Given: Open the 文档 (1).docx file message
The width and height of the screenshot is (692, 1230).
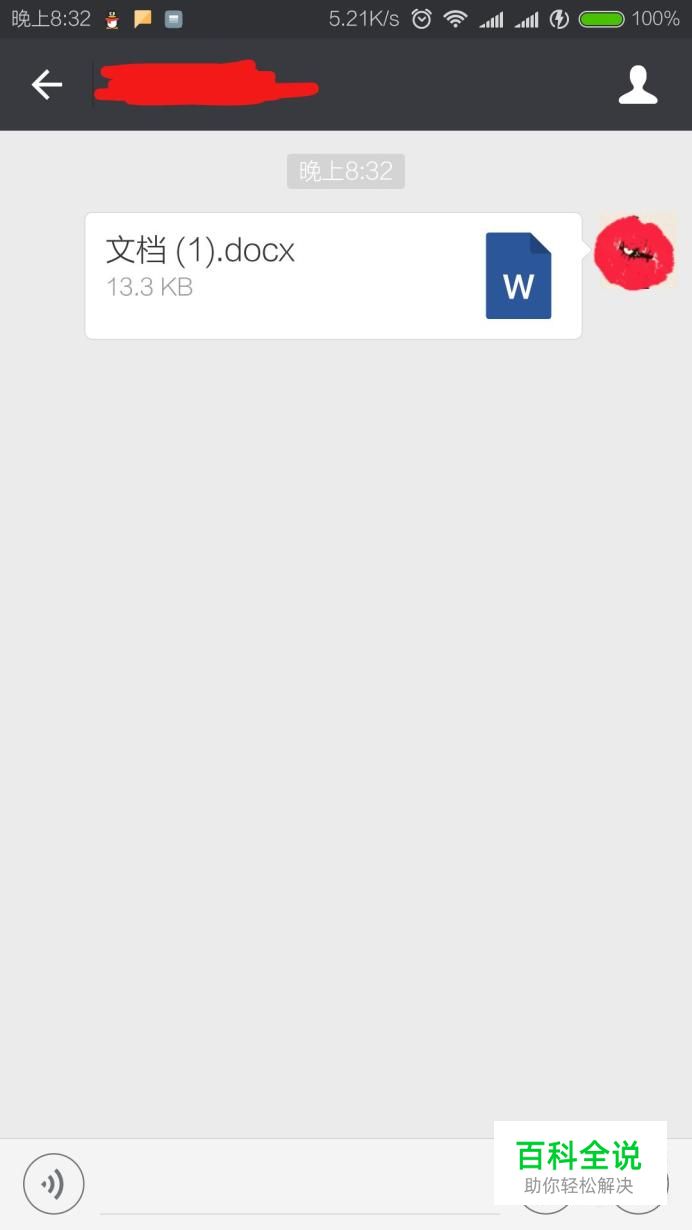Looking at the screenshot, I should [333, 276].
